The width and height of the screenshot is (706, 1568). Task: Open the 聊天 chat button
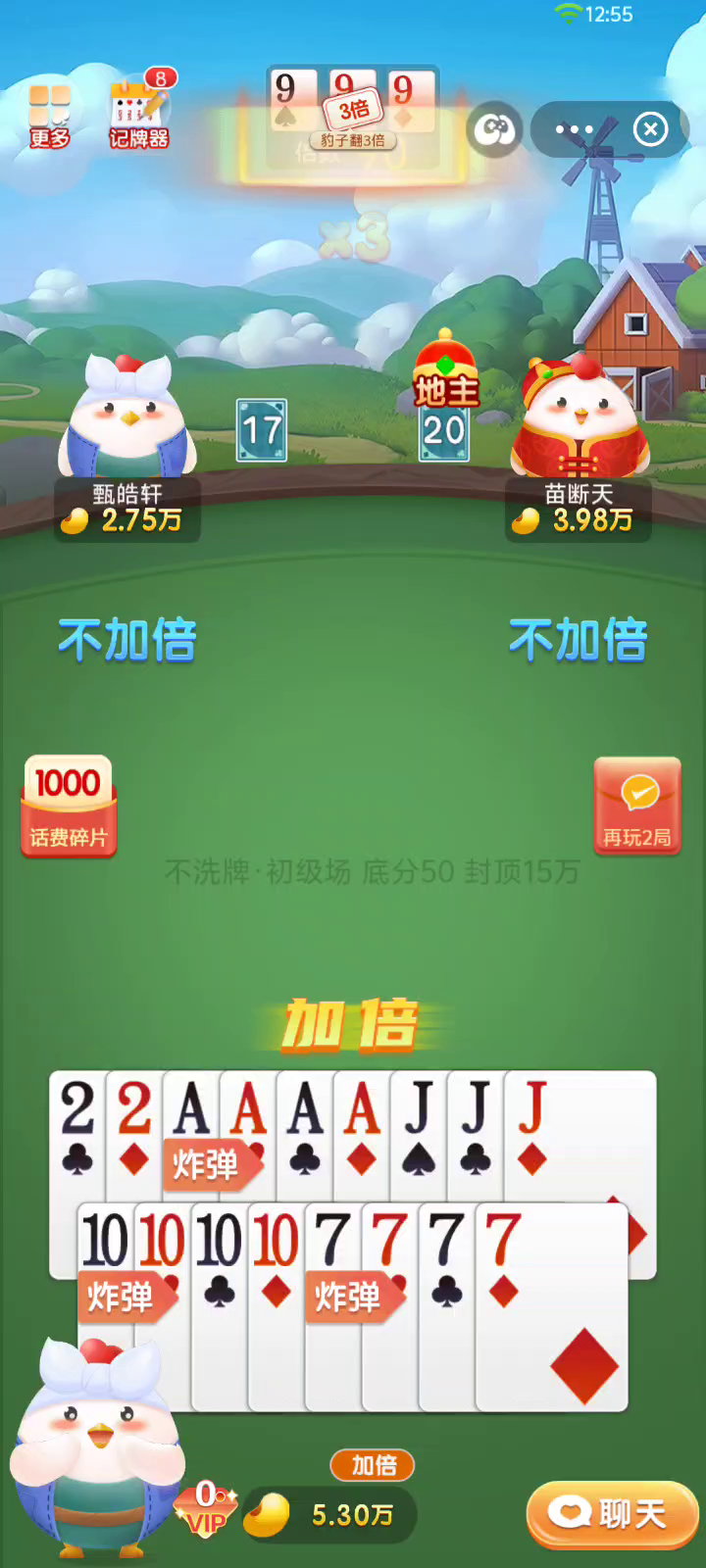tap(612, 1514)
